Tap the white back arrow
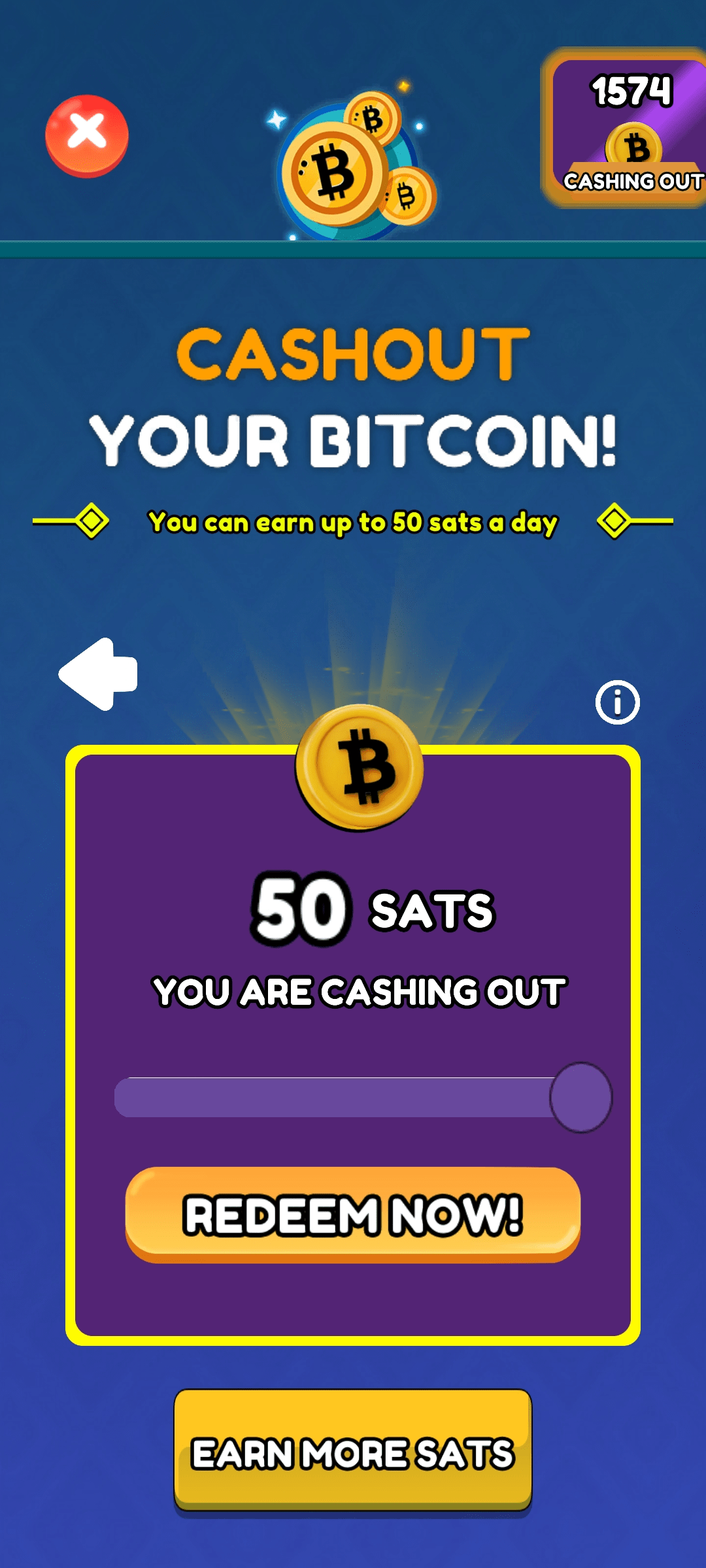This screenshot has width=706, height=1568. click(98, 674)
